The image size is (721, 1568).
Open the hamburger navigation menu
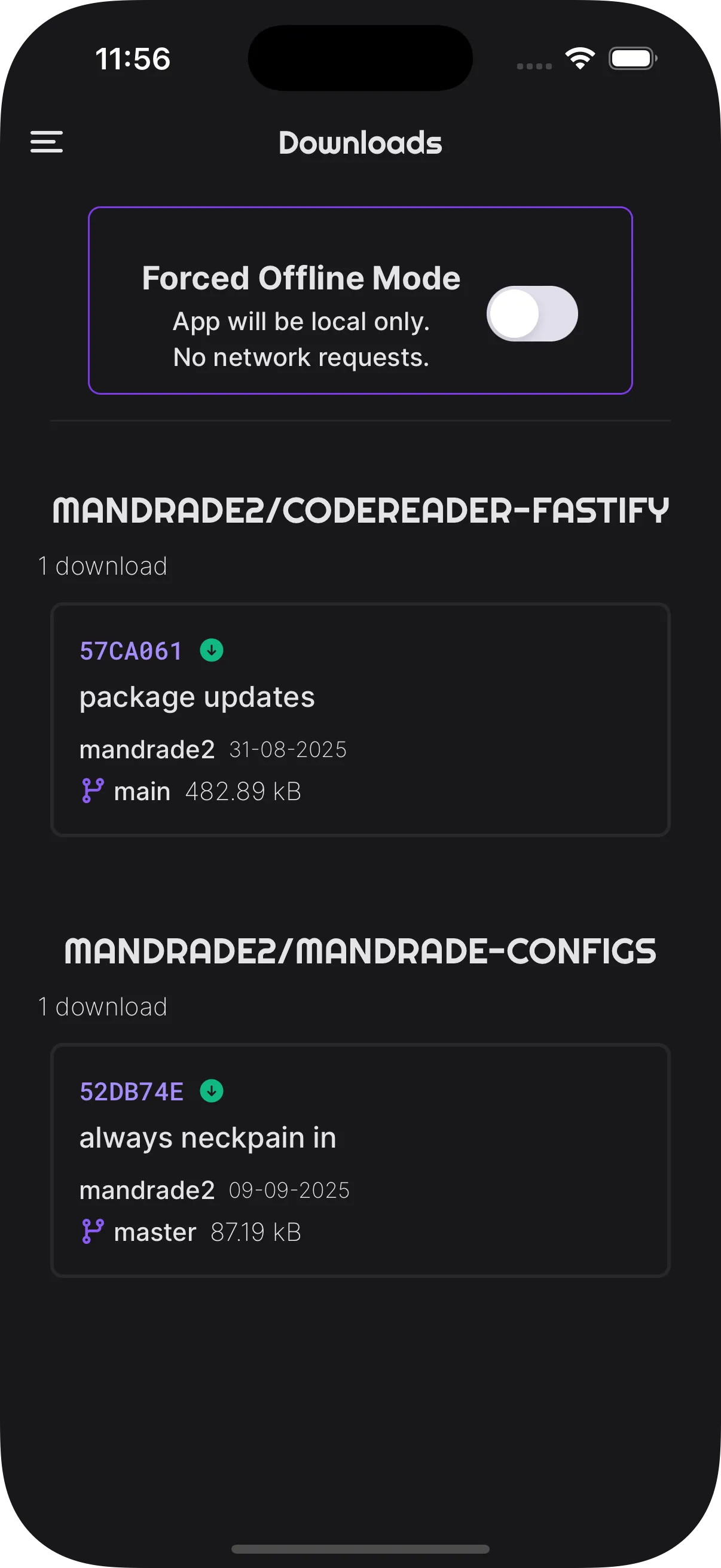pos(47,142)
